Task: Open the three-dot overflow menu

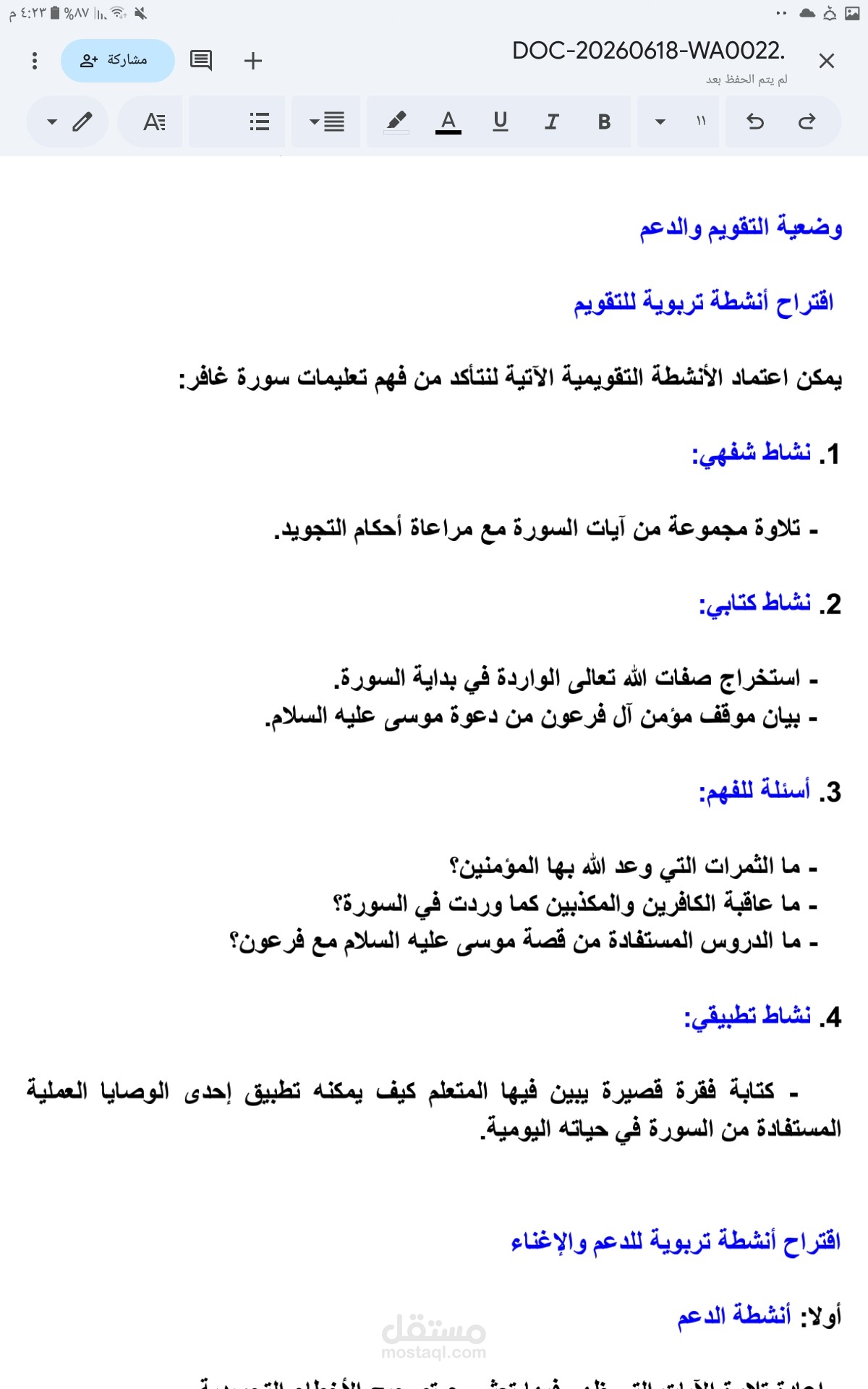Action: tap(35, 61)
